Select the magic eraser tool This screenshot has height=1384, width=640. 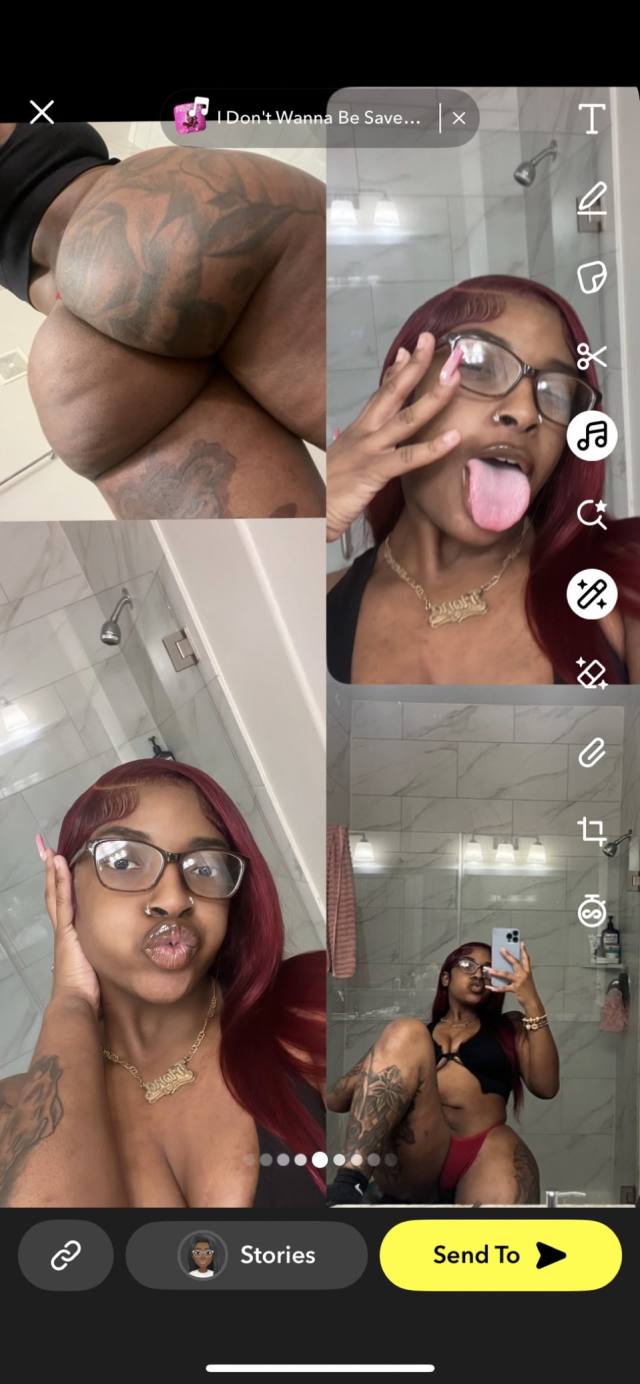pos(592,672)
